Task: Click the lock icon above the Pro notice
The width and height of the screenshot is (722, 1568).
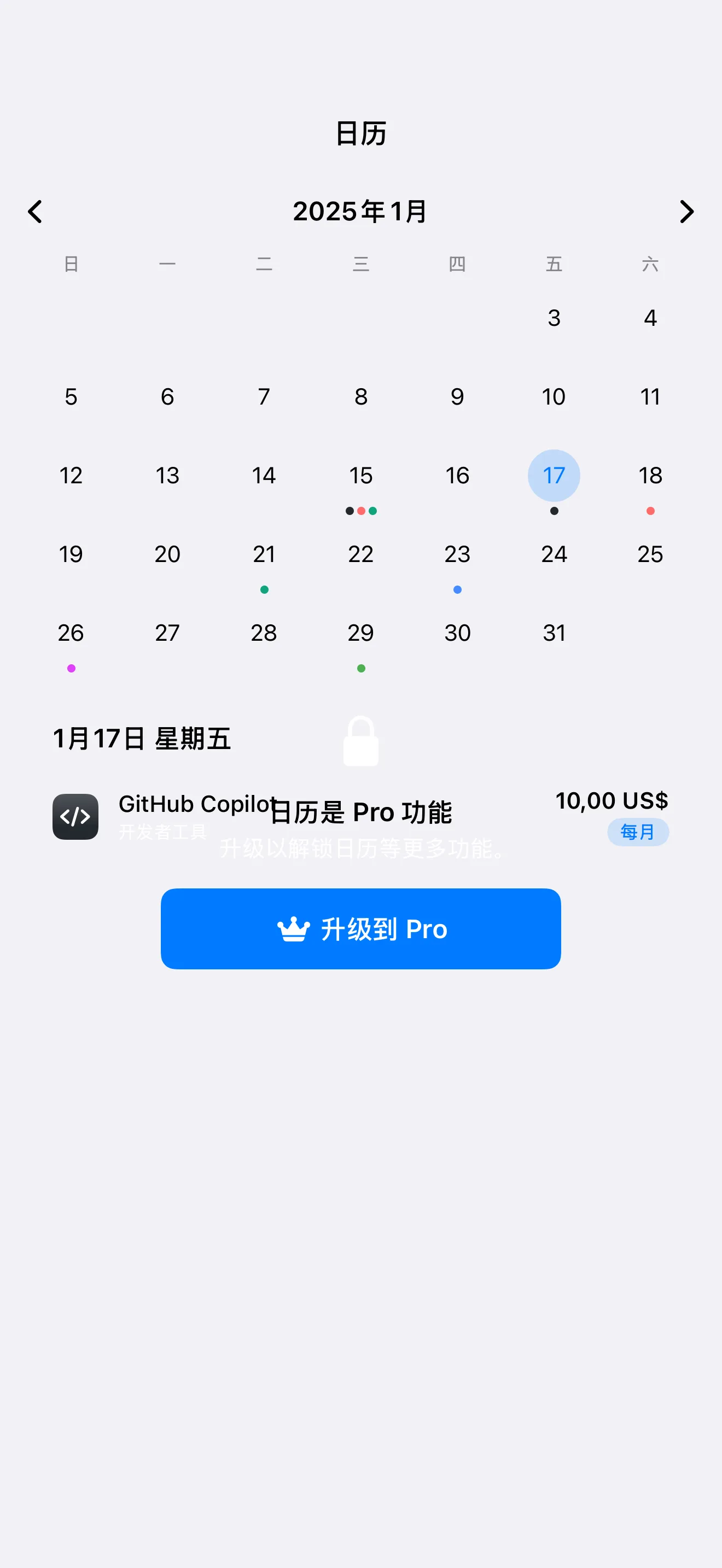Action: (360, 742)
